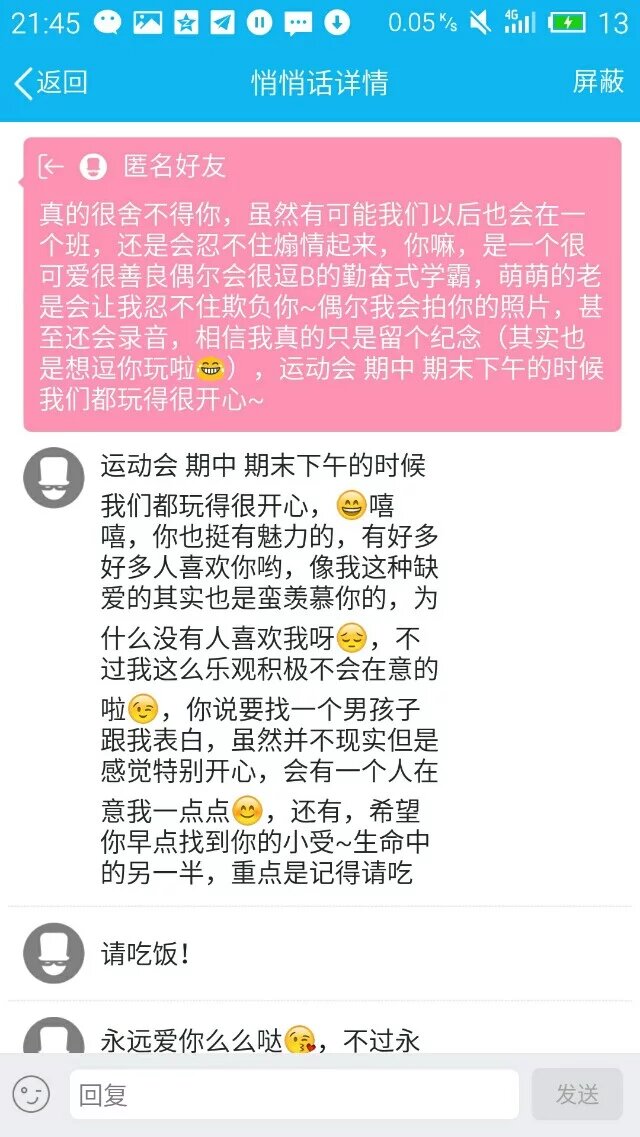Focus the 回复 reply input field

[293, 1094]
